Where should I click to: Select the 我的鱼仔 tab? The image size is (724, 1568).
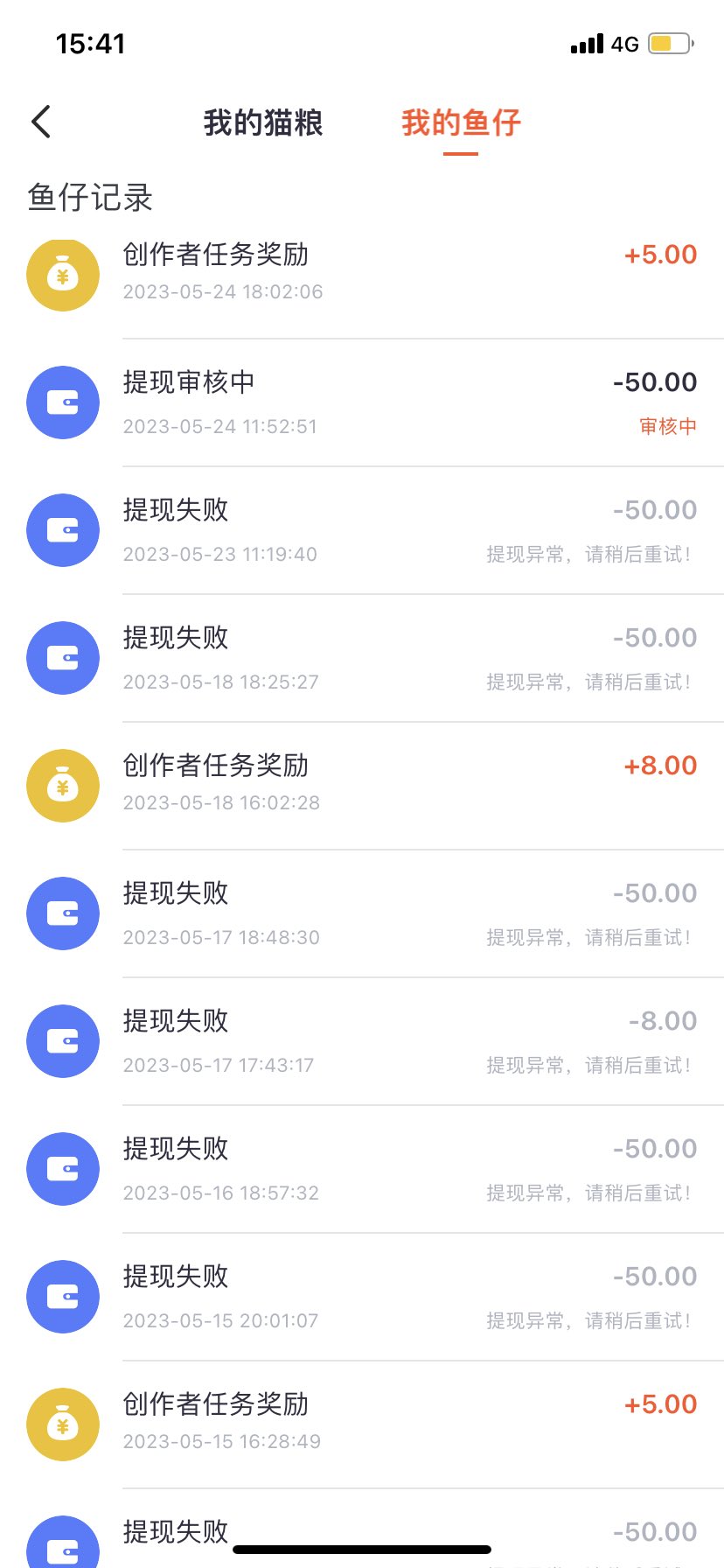pyautogui.click(x=461, y=122)
